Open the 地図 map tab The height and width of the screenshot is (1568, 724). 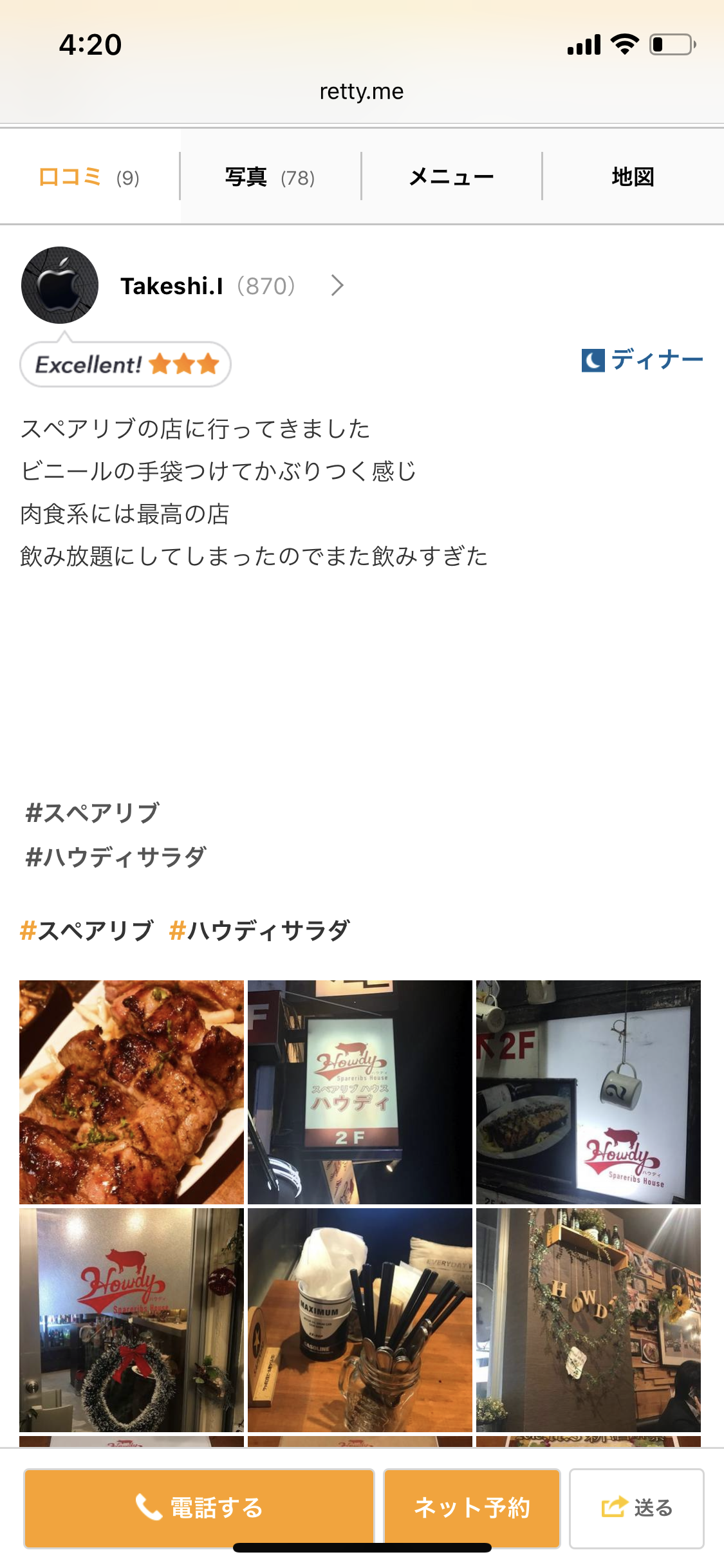click(633, 177)
